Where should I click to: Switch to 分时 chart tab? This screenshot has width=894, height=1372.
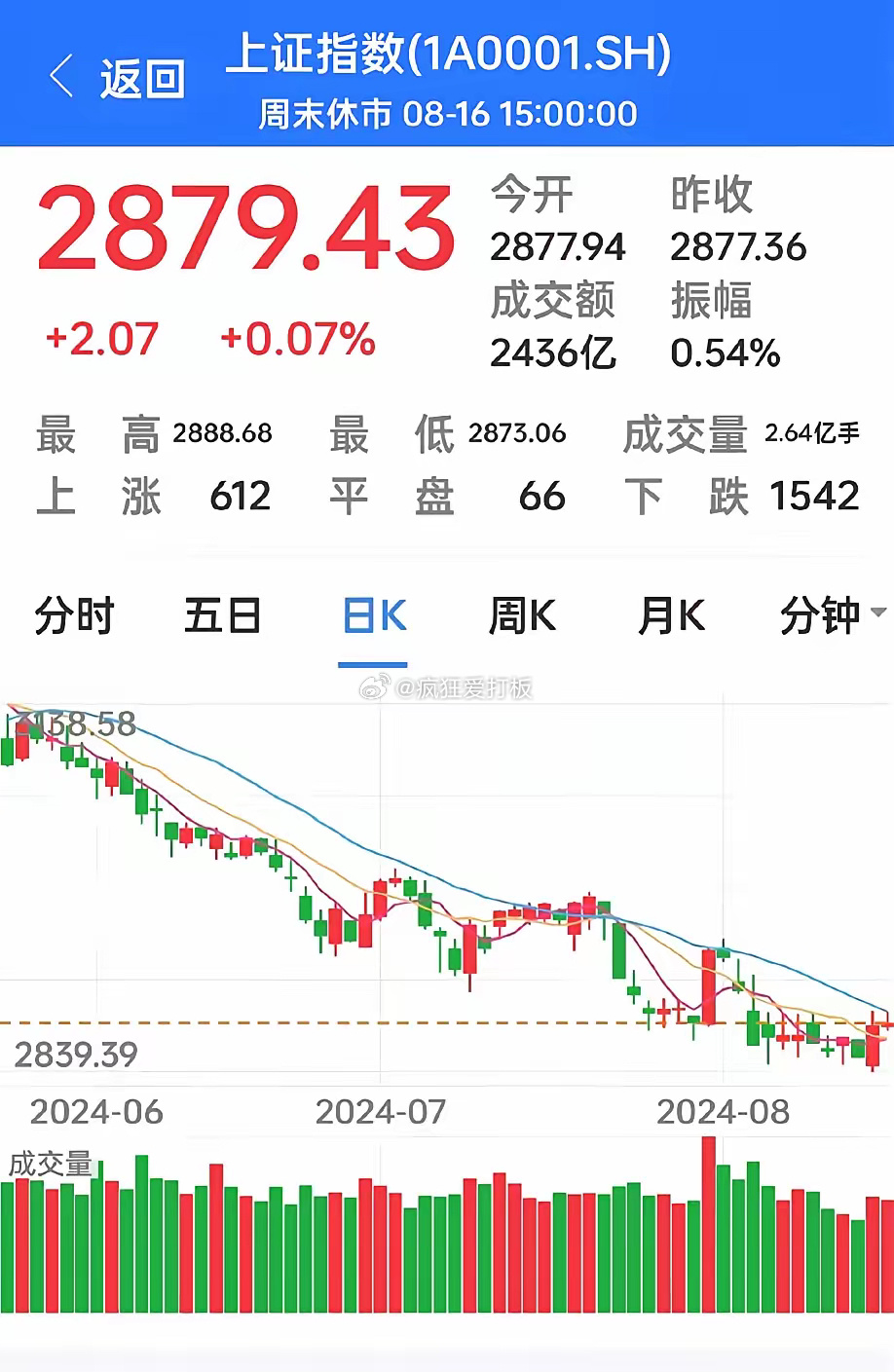pos(74,616)
